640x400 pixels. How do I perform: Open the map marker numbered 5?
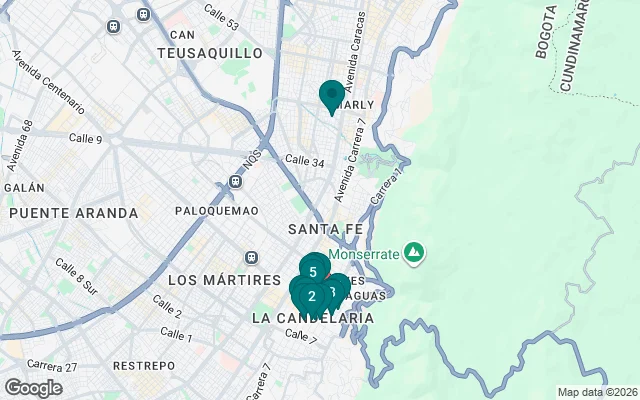[x=314, y=270]
